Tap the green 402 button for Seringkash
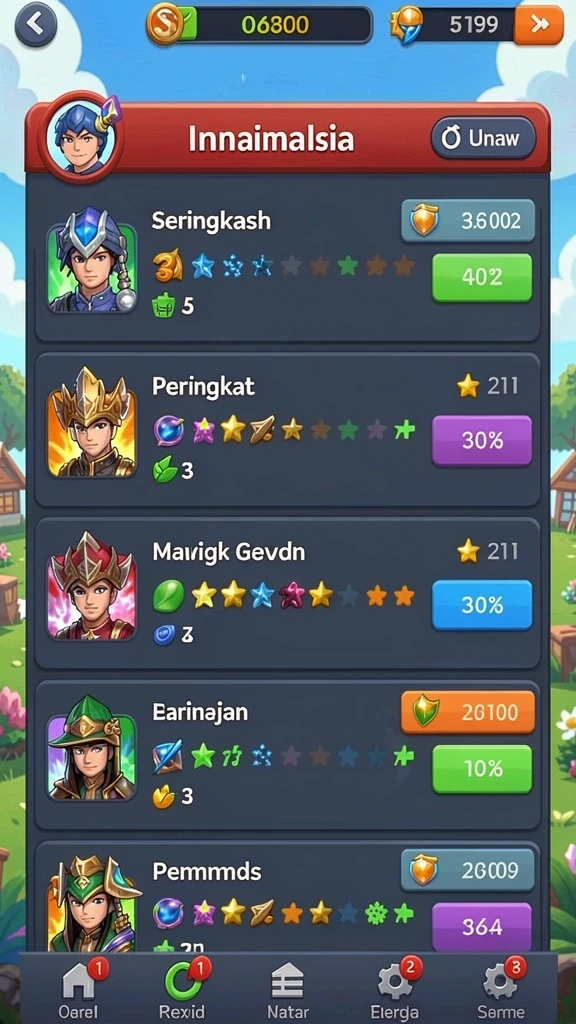 coord(482,278)
